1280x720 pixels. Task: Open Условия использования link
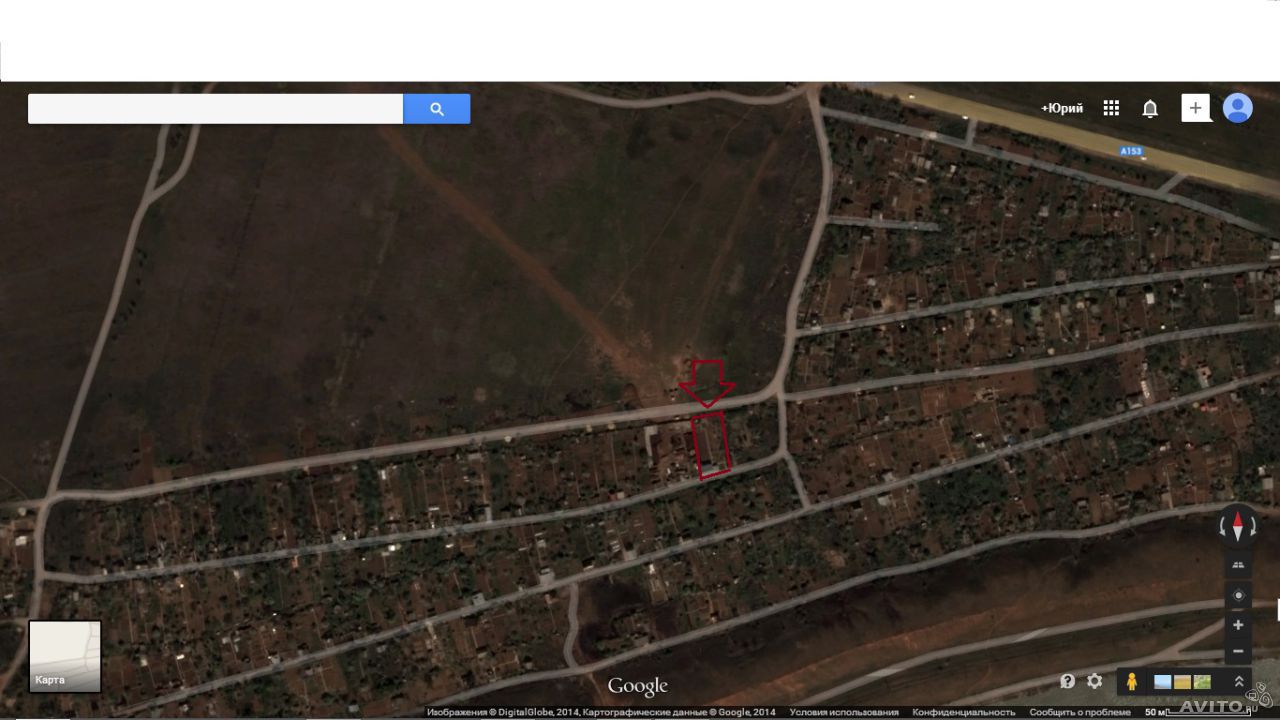tap(843, 712)
